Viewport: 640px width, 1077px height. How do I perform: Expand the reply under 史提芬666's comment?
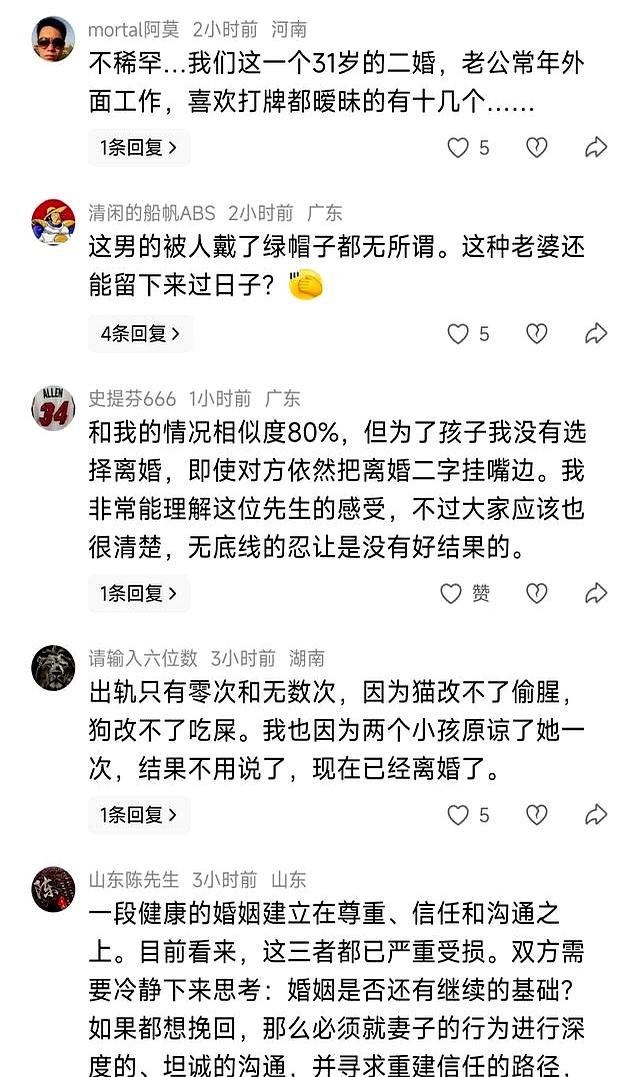[139, 594]
